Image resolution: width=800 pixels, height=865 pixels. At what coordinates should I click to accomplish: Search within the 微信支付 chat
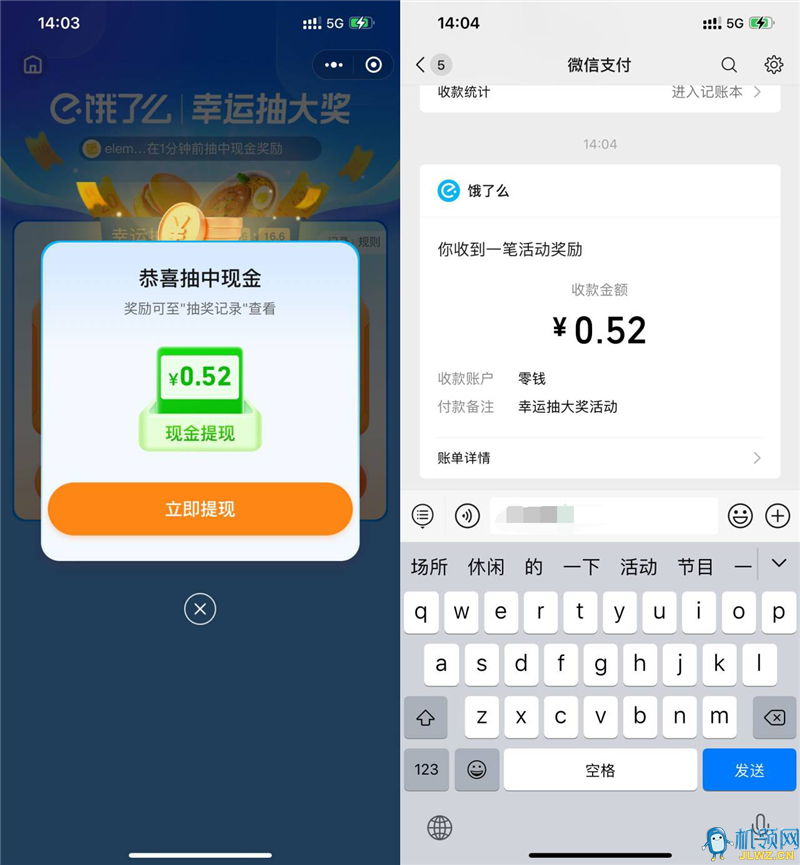[x=729, y=65]
